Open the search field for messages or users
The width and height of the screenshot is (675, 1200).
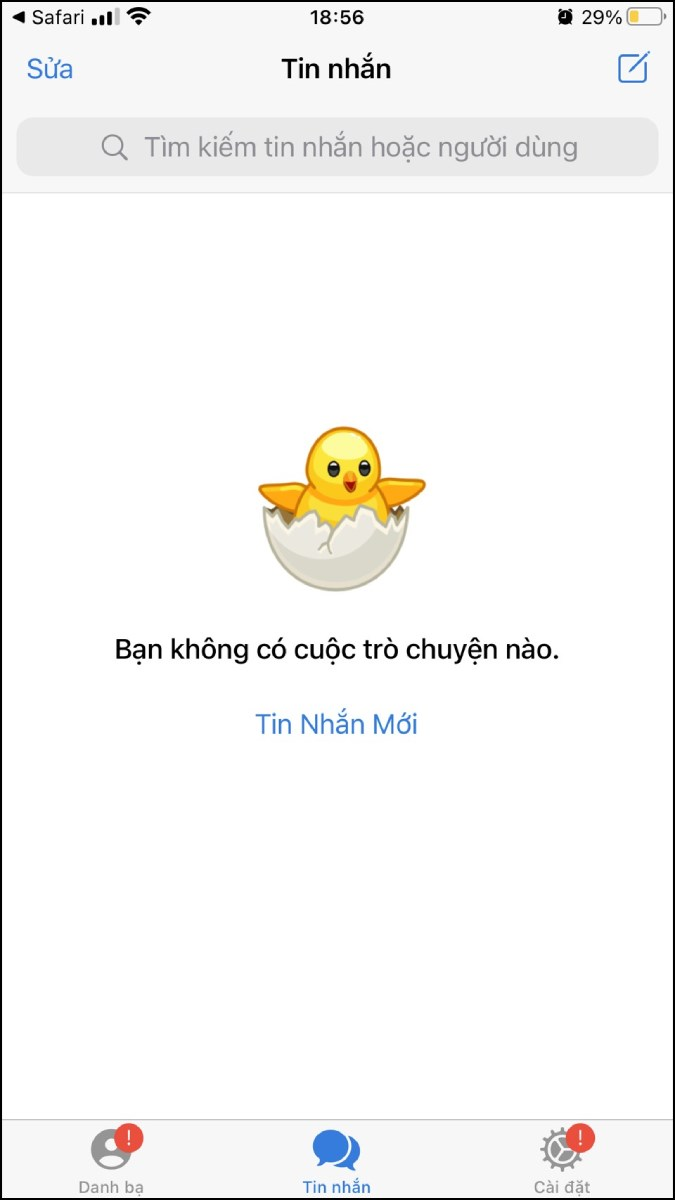337,148
